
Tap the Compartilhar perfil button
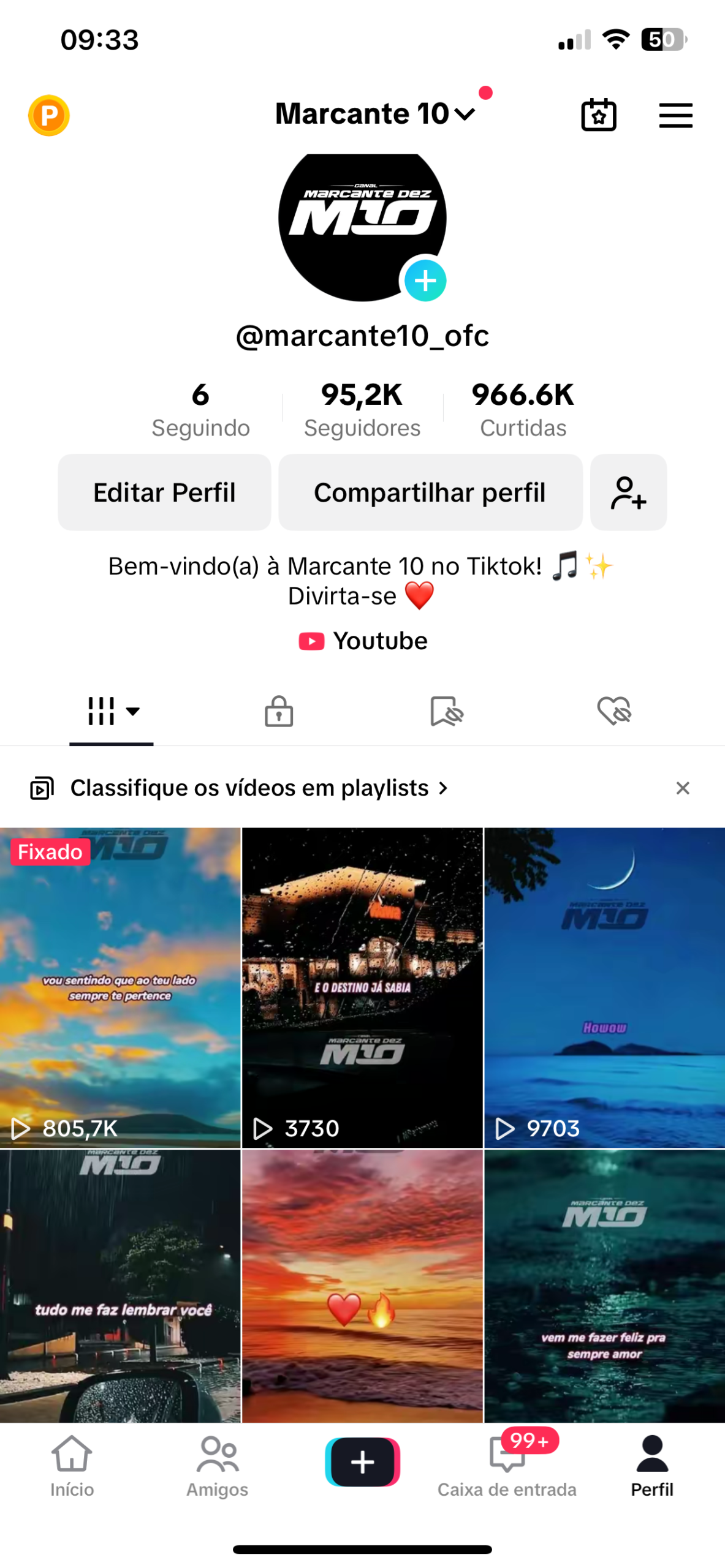click(430, 492)
